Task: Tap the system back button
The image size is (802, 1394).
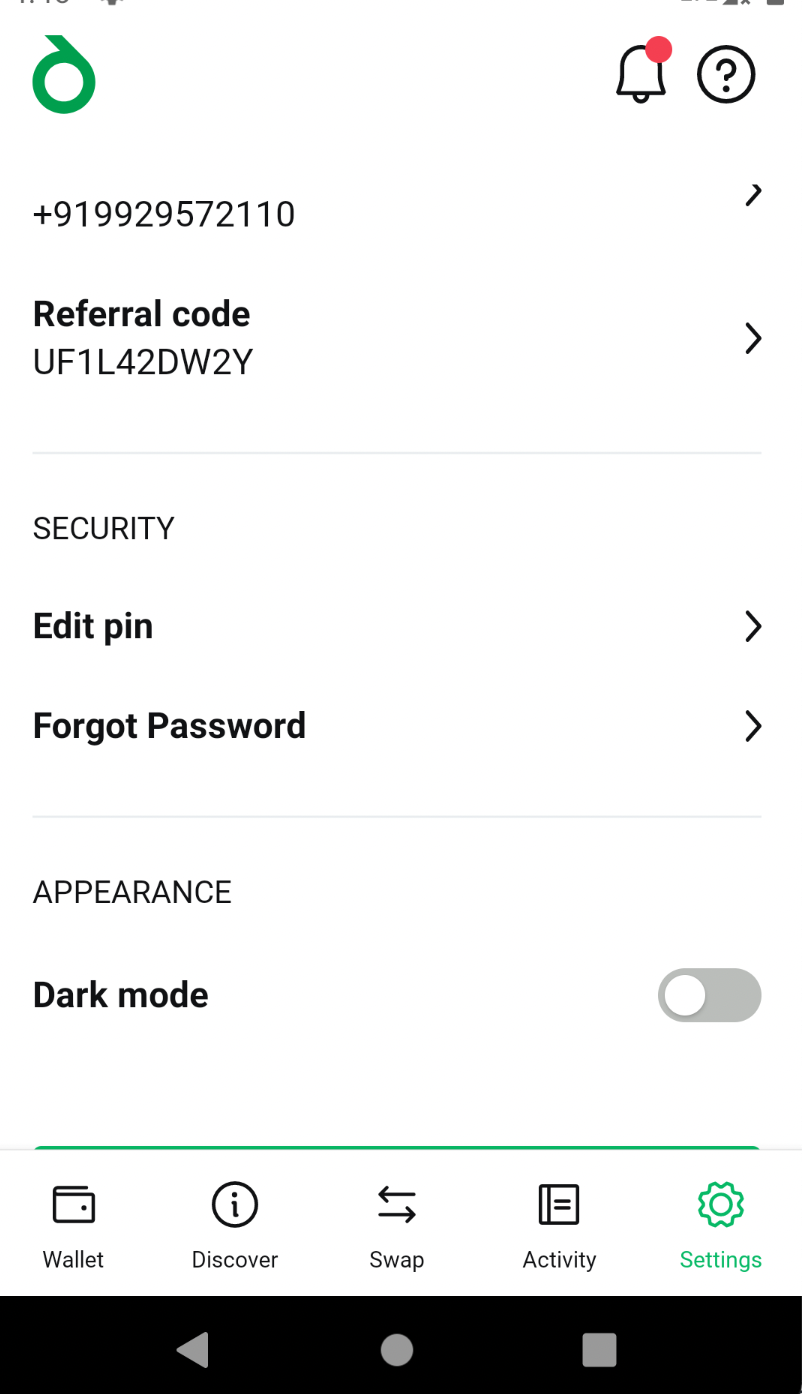Action: pos(194,1349)
